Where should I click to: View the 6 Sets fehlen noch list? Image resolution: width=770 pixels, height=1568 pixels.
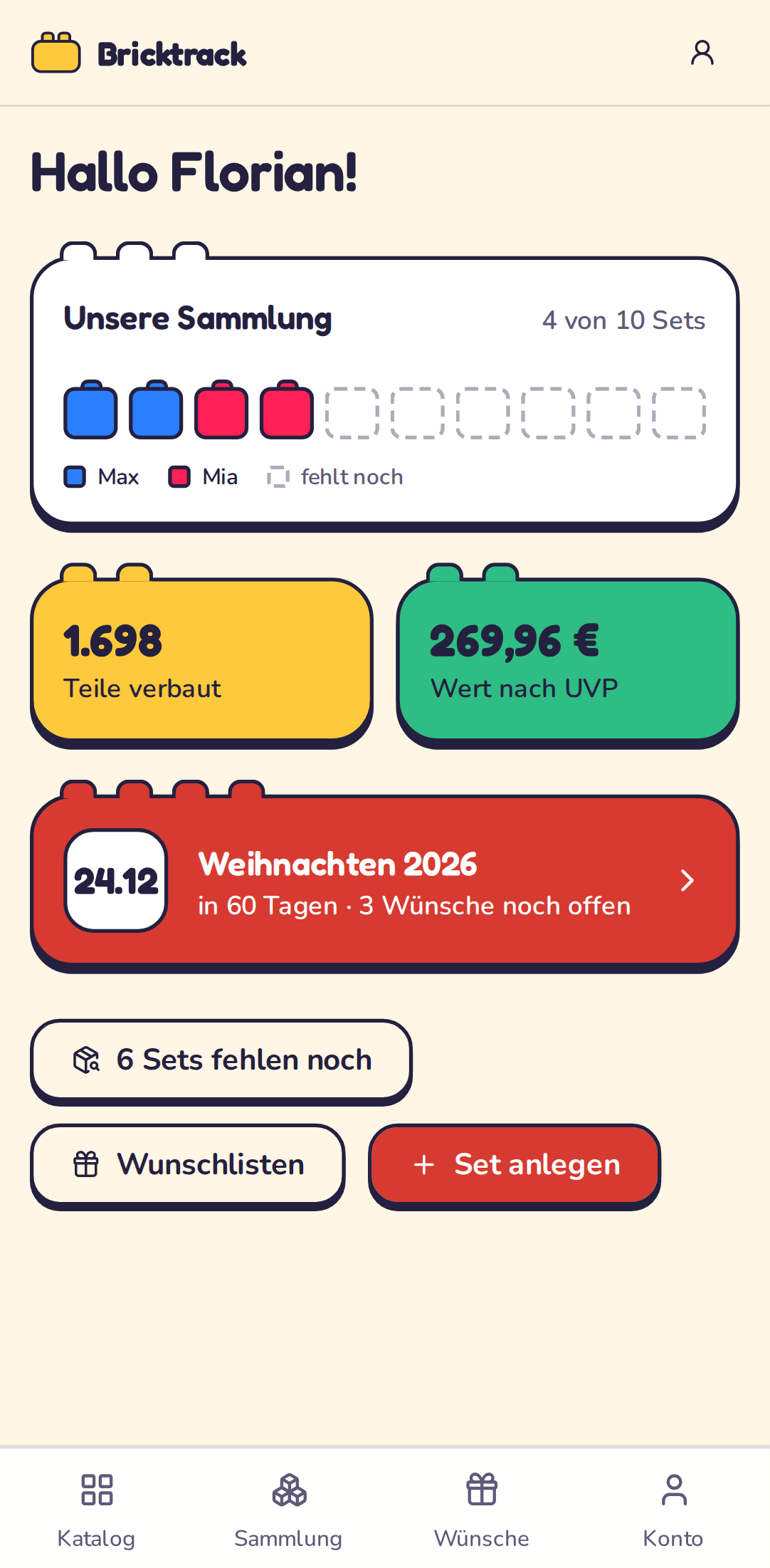221,1061
